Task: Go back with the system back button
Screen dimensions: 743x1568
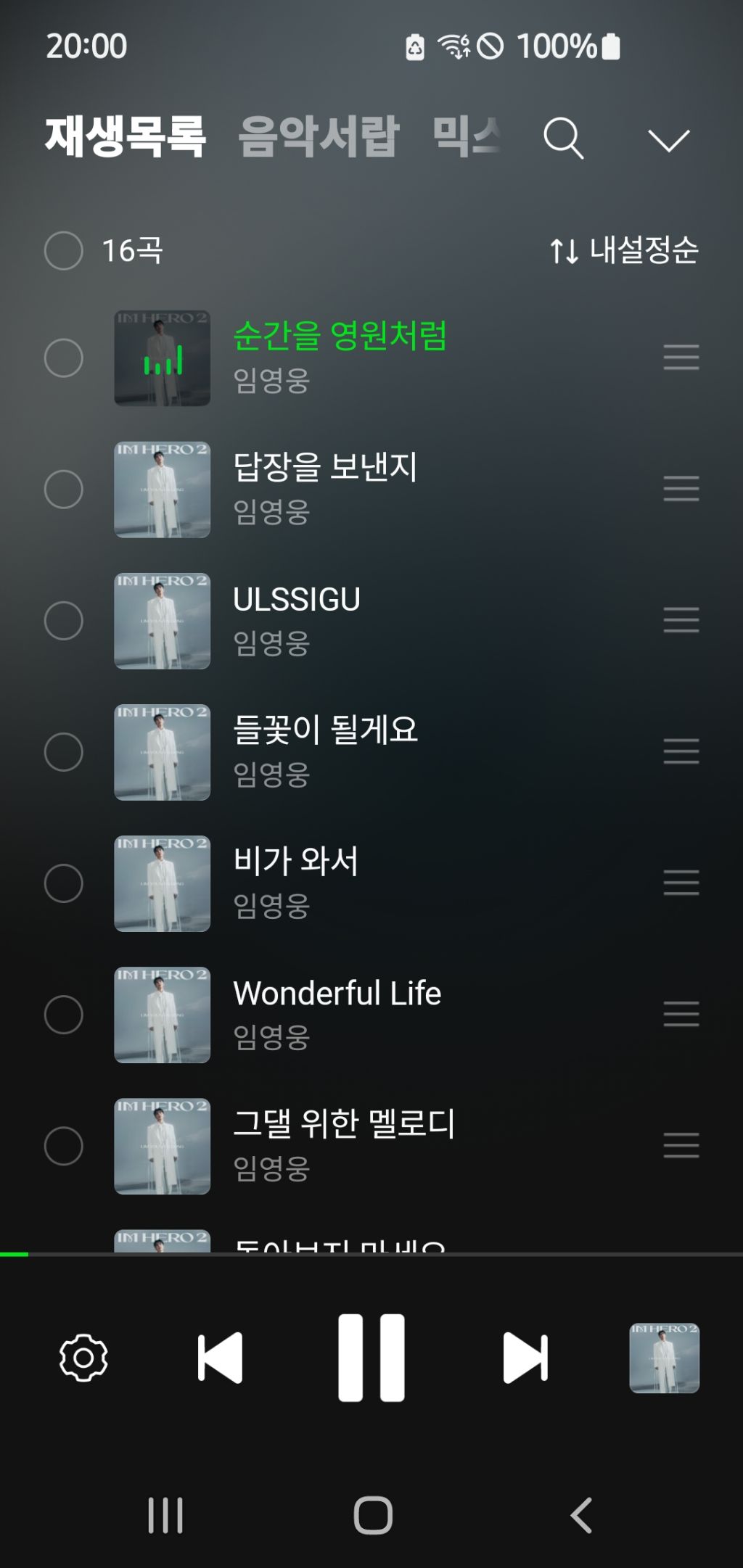Action: tap(580, 1515)
